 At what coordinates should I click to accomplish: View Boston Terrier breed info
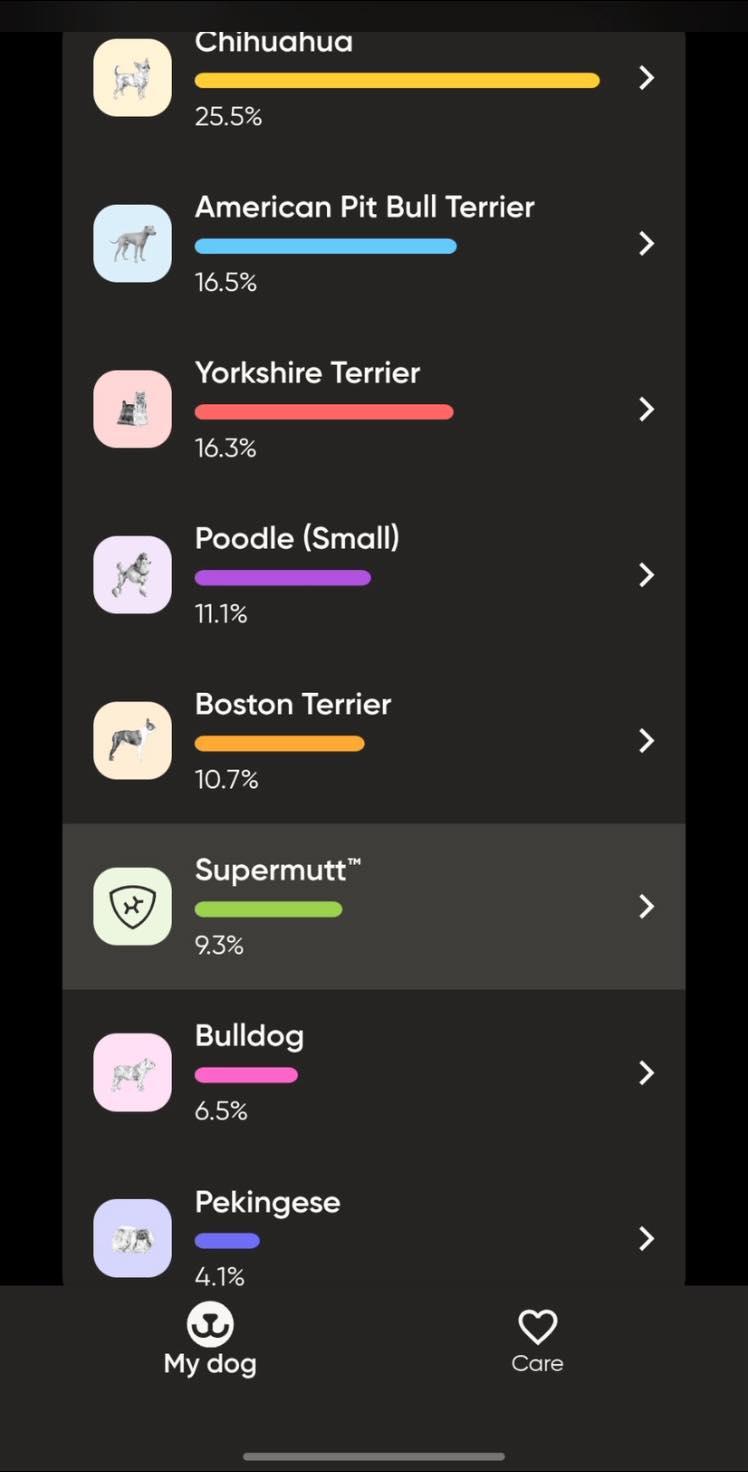click(373, 741)
